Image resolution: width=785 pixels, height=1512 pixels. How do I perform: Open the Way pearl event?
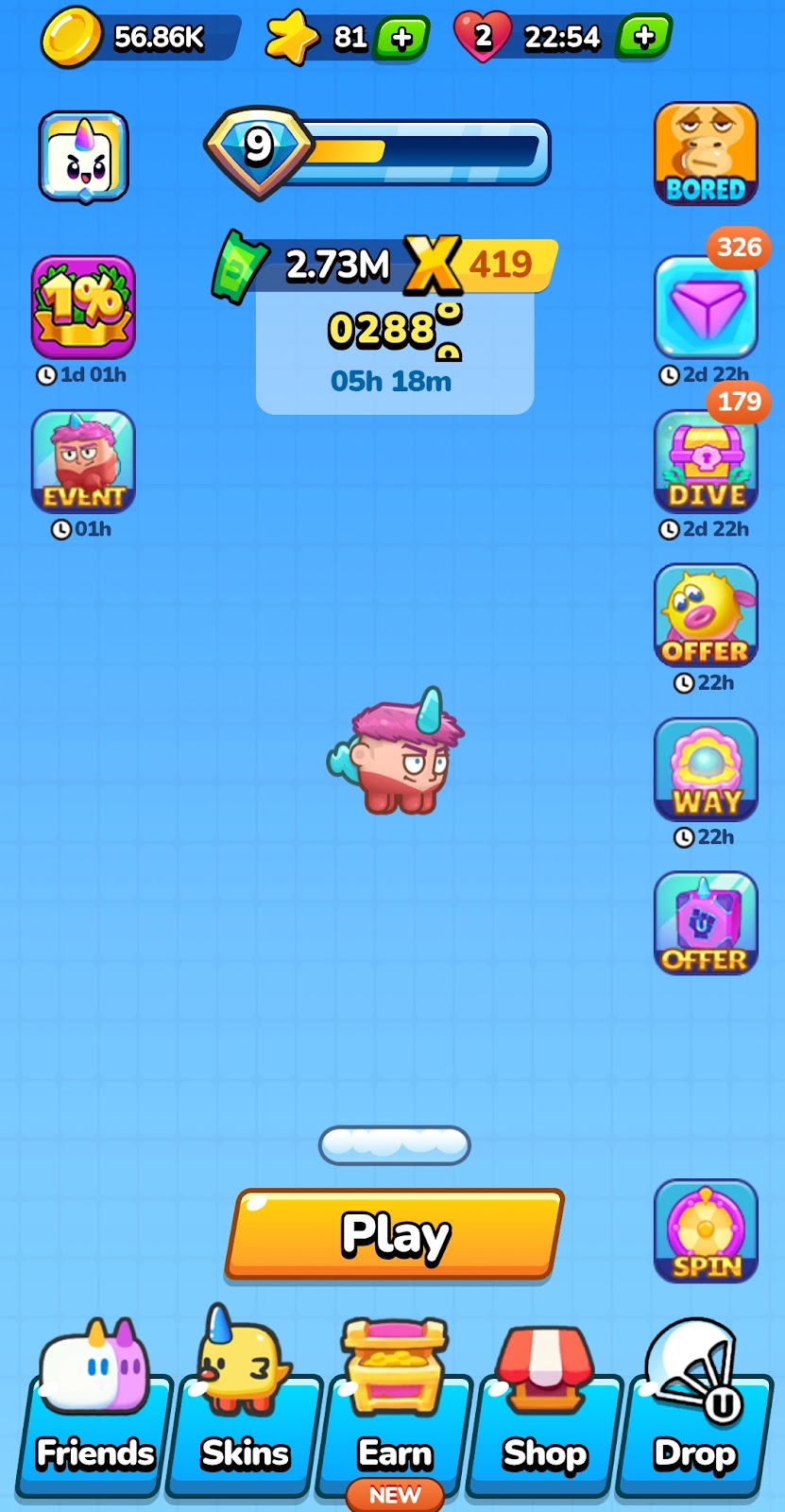point(706,769)
